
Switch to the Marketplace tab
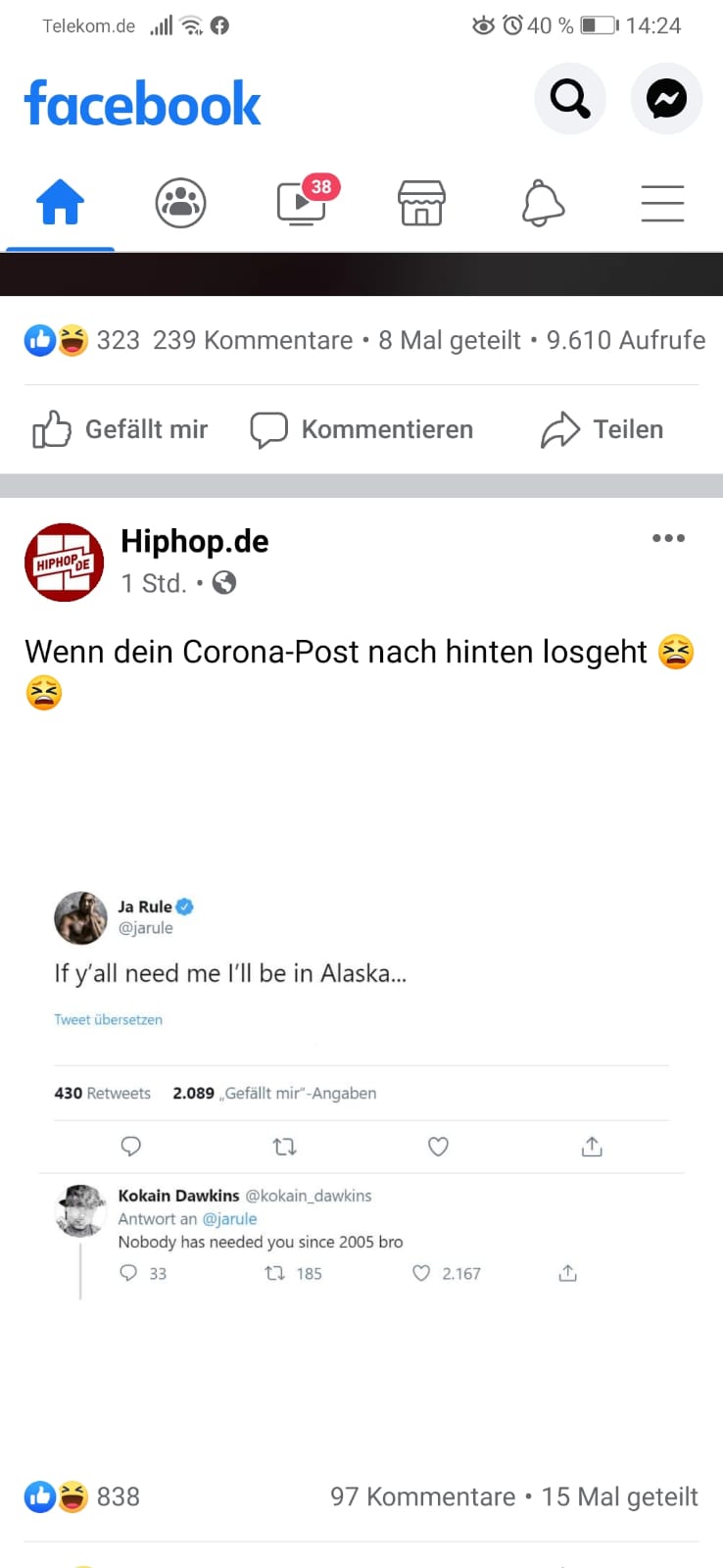tap(421, 204)
